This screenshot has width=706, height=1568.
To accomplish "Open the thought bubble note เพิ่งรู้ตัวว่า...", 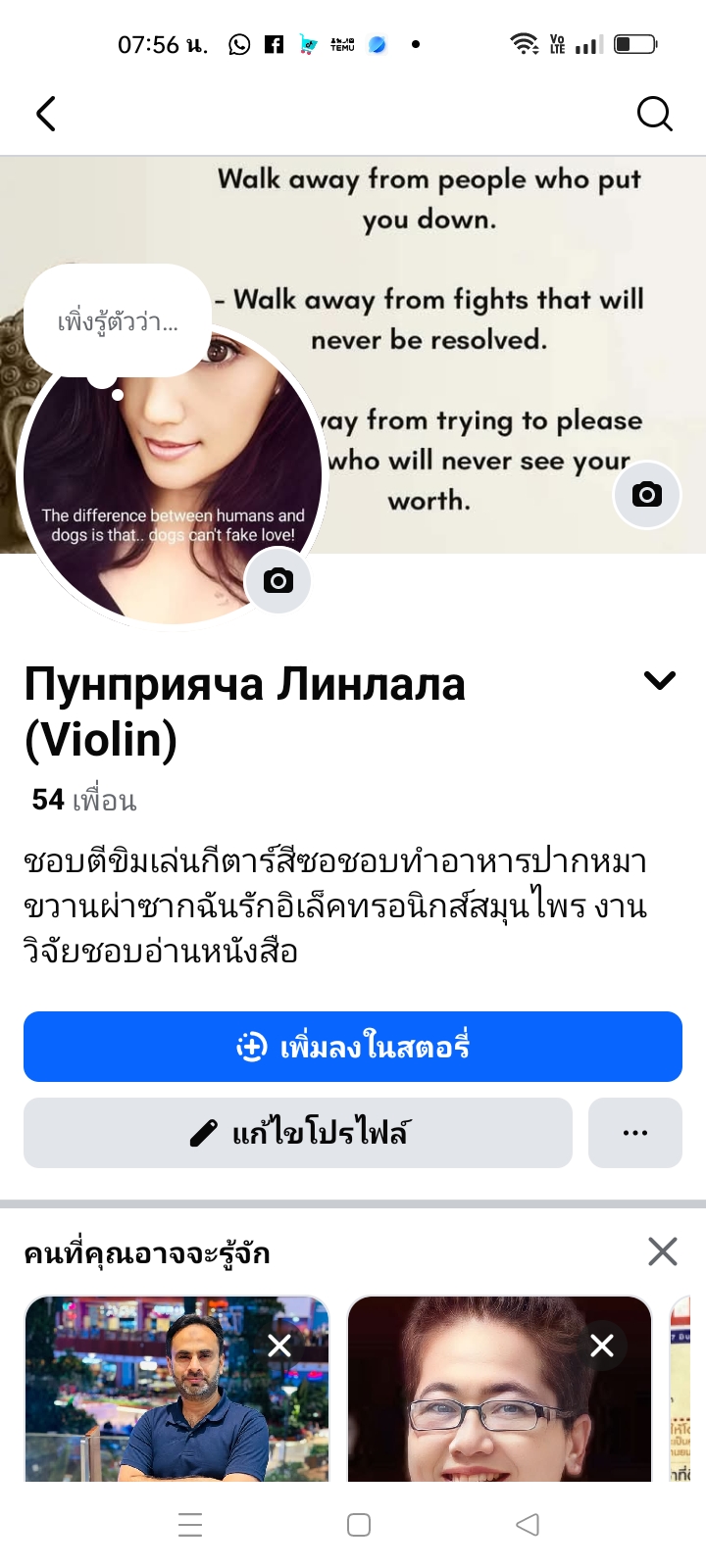I will (x=118, y=321).
